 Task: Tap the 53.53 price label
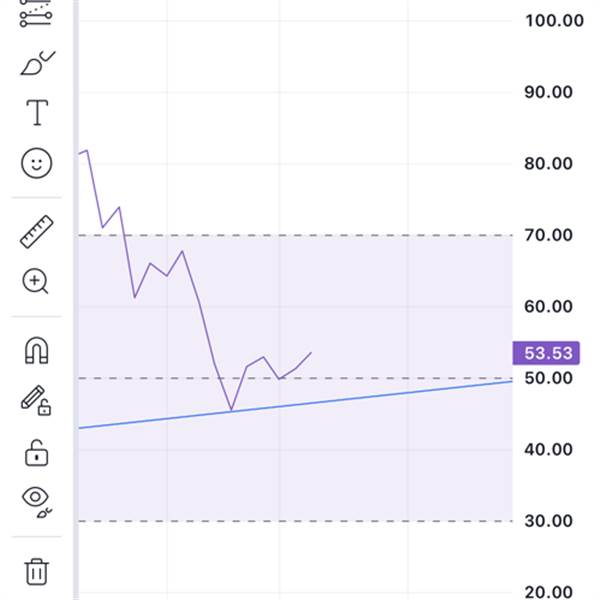[x=546, y=353]
